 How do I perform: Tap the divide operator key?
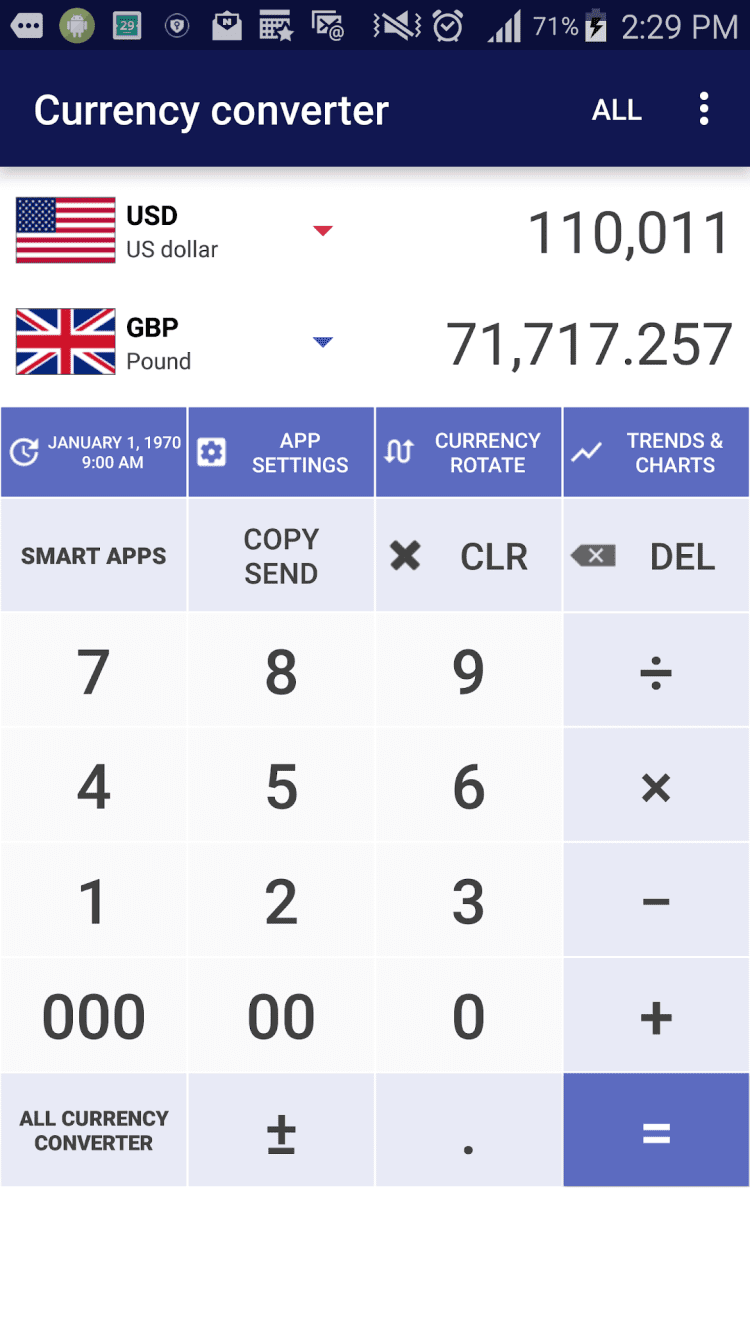pyautogui.click(x=656, y=671)
